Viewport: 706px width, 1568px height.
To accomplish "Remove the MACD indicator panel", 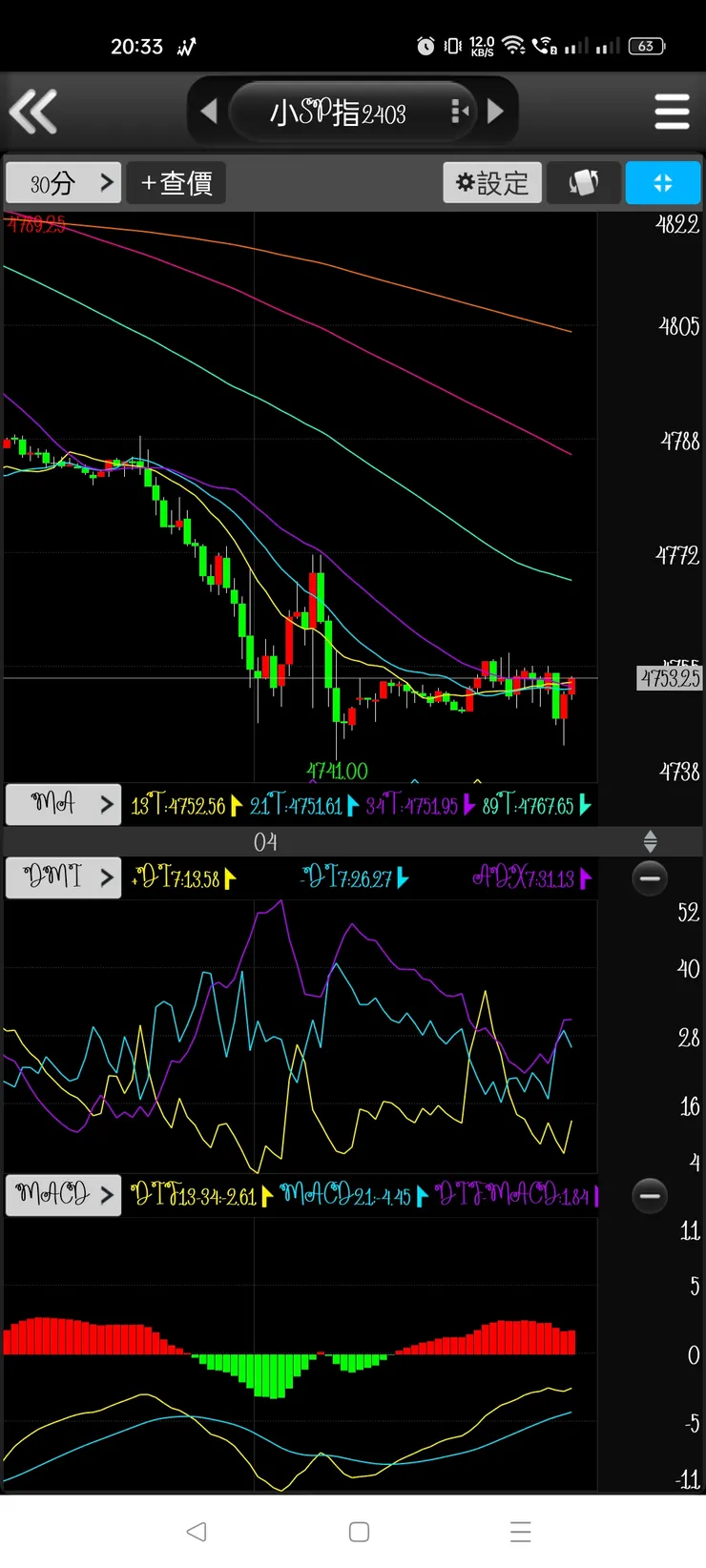I will 650,1195.
